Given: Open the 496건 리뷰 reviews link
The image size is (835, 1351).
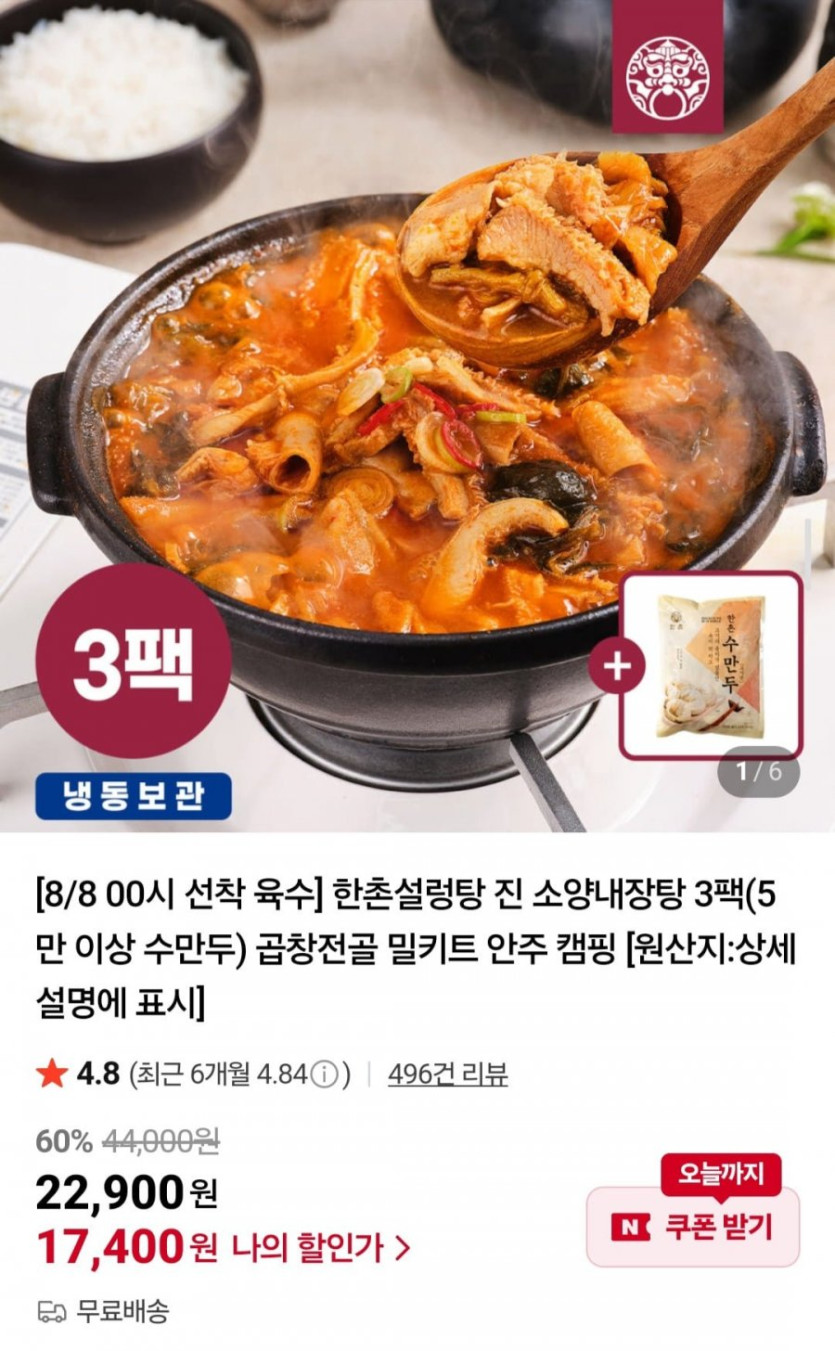Looking at the screenshot, I should tap(447, 1074).
